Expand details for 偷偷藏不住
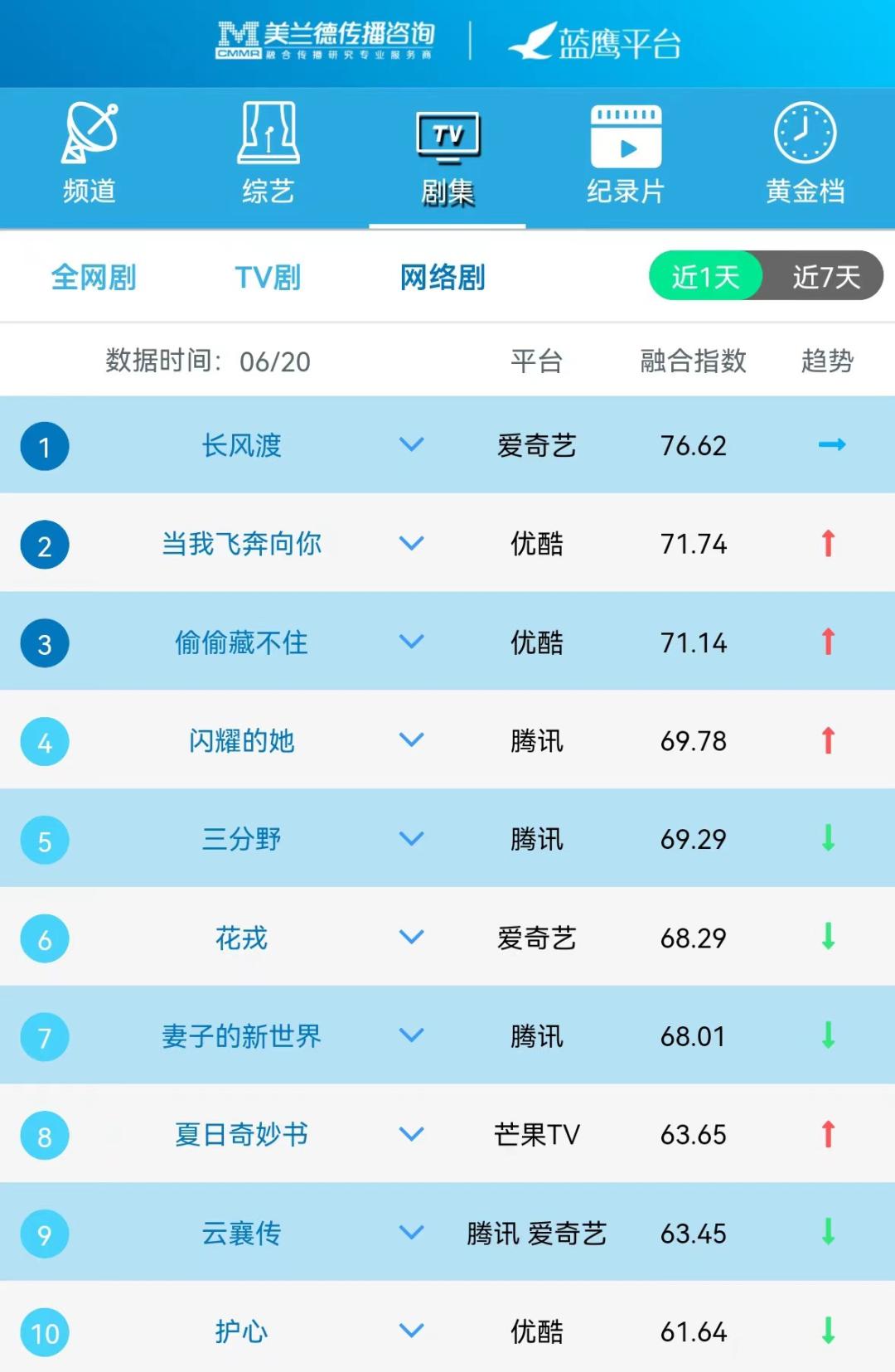 coord(410,642)
